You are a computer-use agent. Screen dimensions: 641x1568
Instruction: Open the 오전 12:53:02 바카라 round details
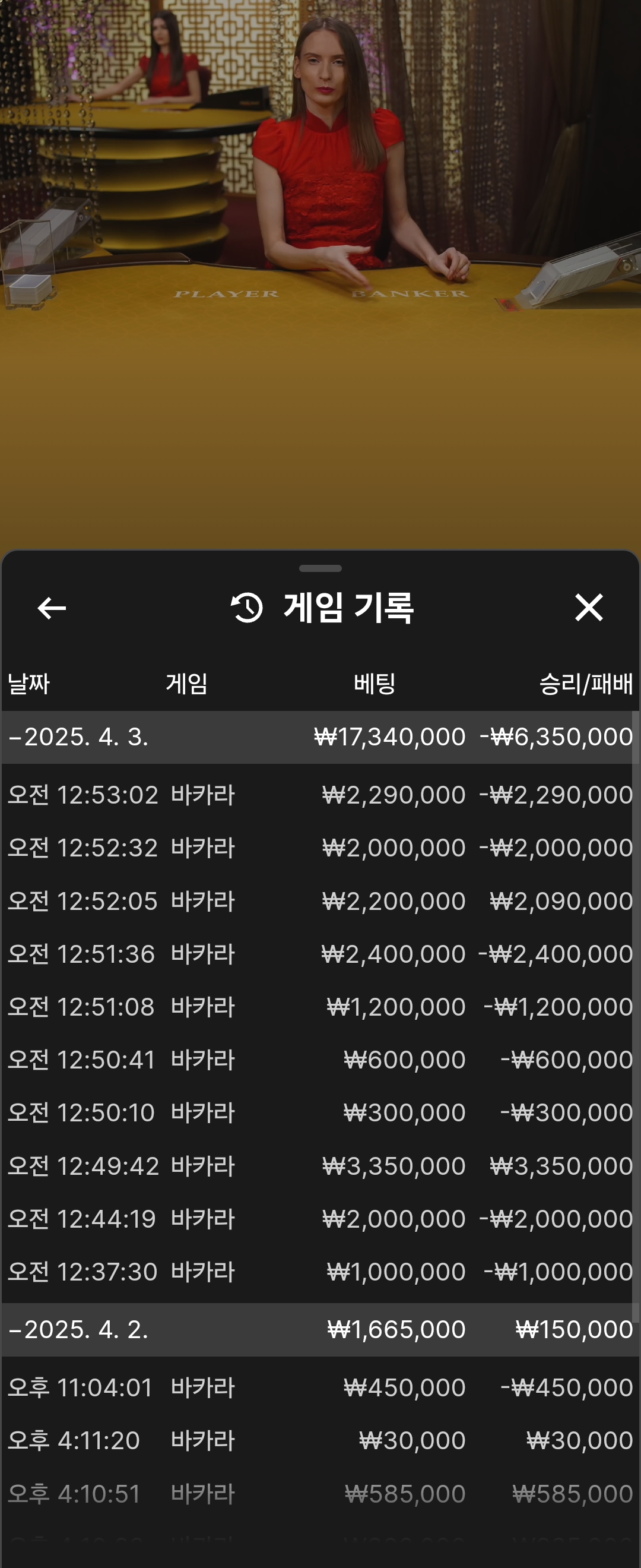coord(320,795)
